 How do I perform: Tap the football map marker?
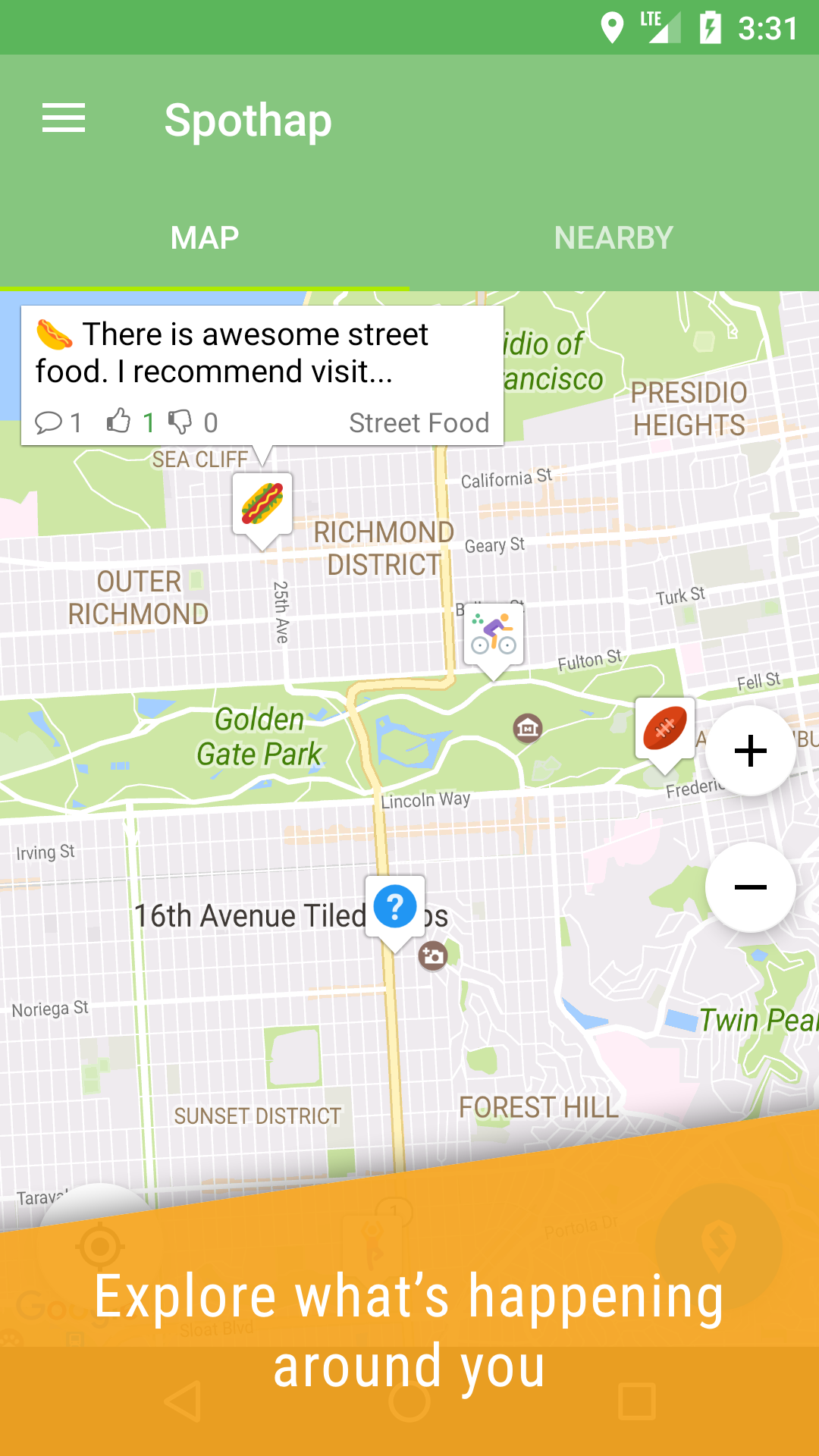[x=665, y=729]
